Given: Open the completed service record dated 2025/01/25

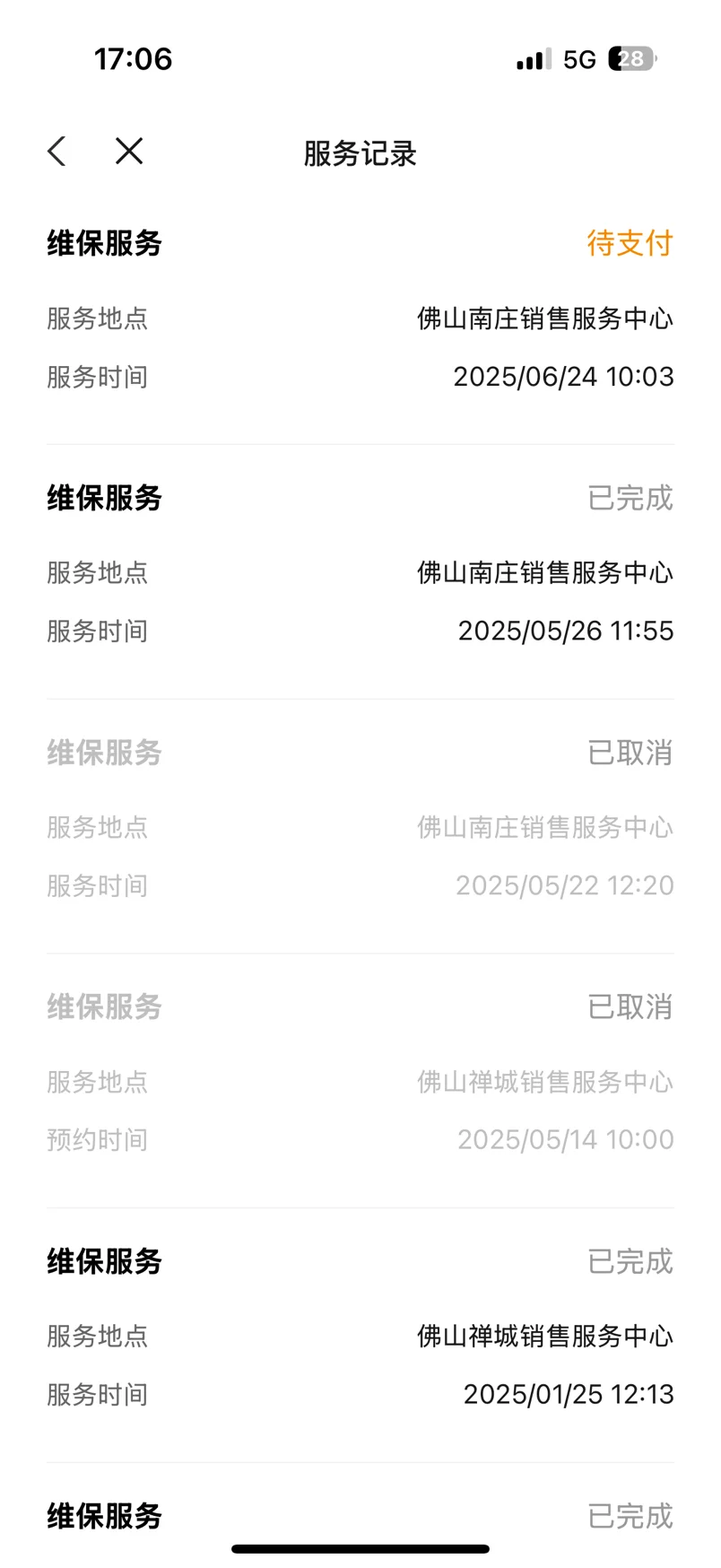Looking at the screenshot, I should tap(360, 1335).
